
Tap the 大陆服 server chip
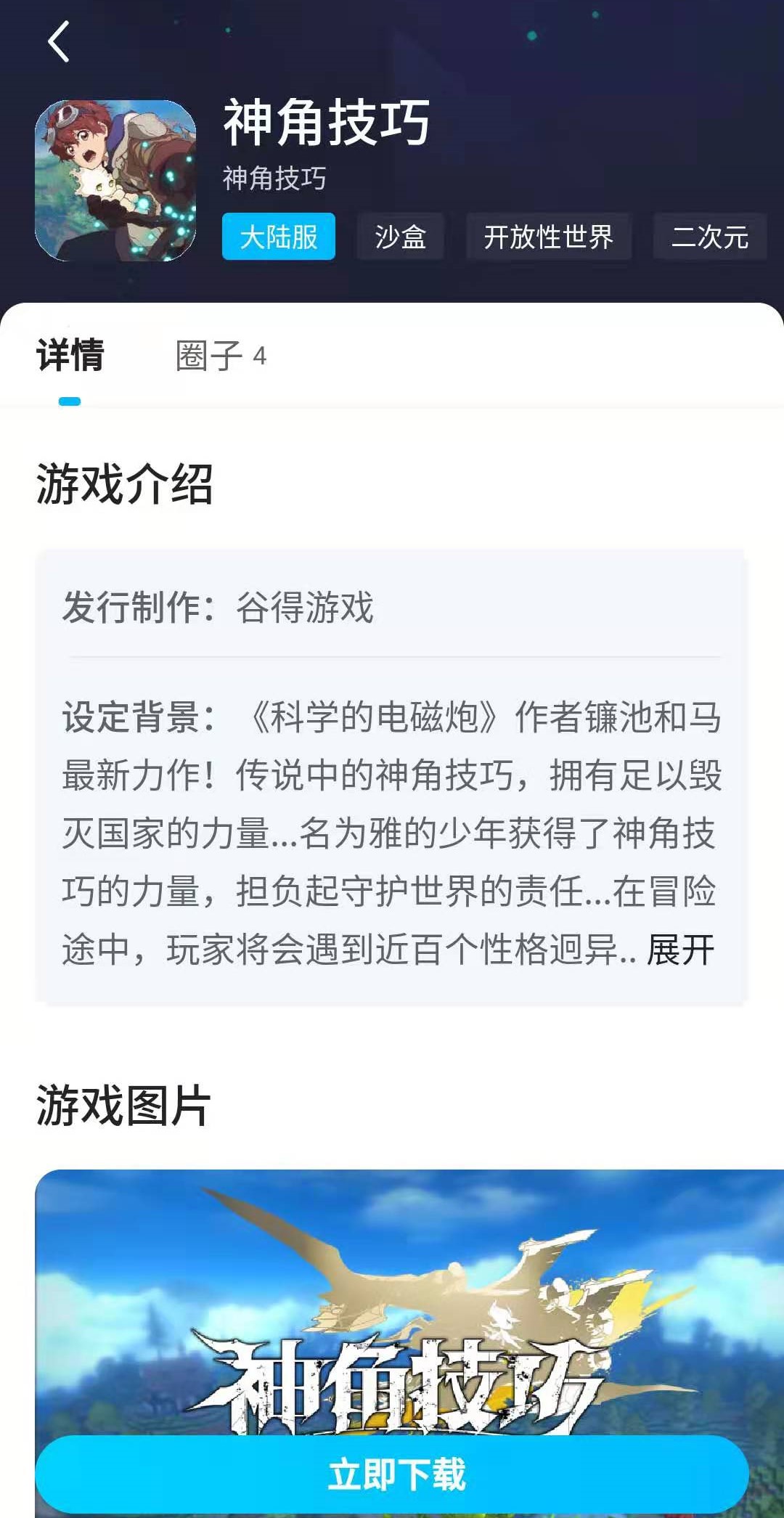click(279, 237)
